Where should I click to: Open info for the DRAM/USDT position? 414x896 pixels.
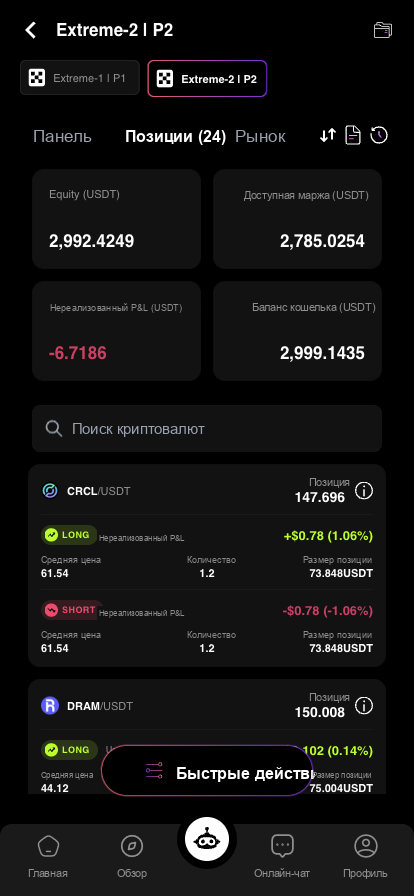point(364,706)
